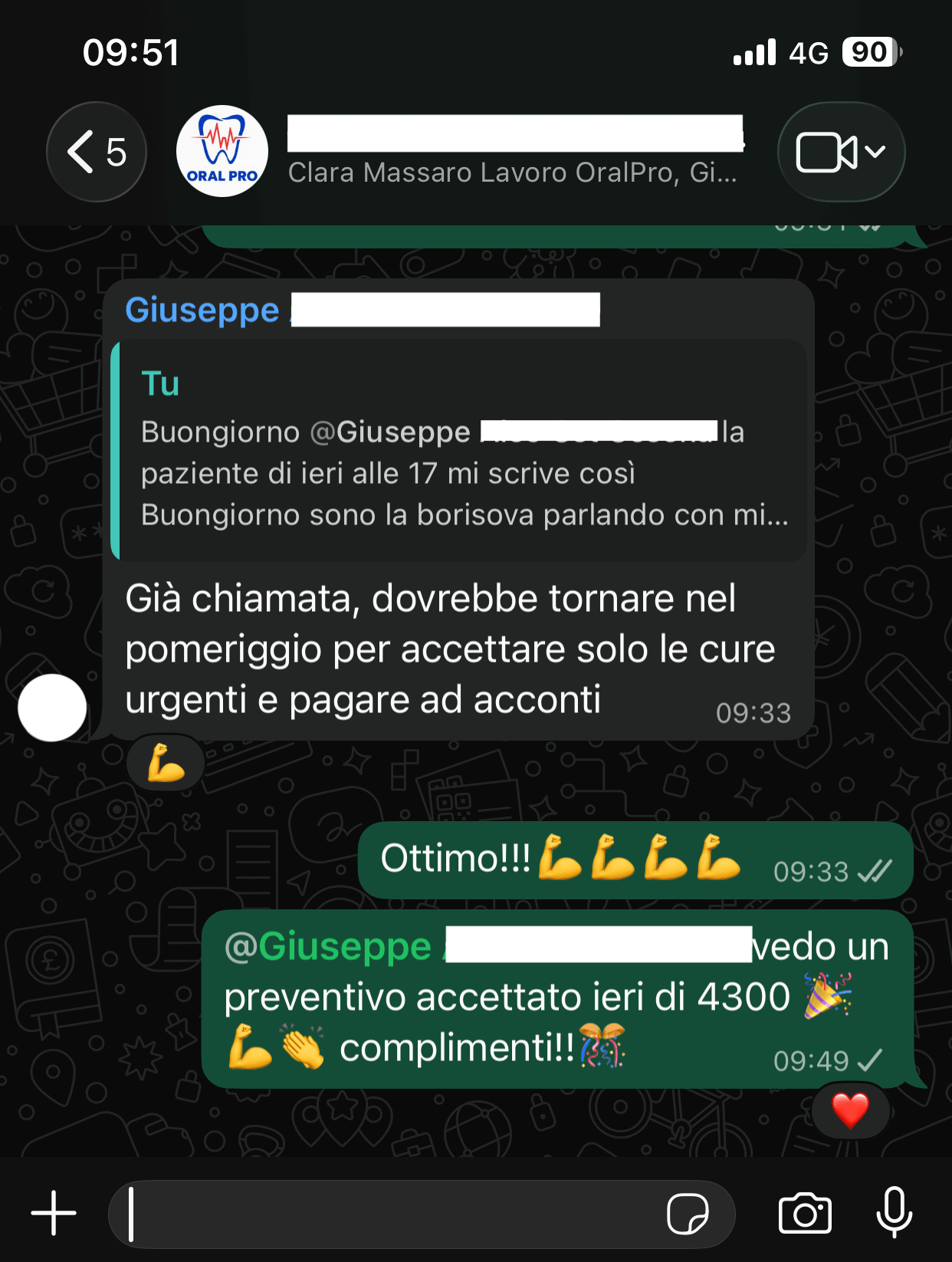This screenshot has height=1262, width=952.
Task: Focus the message text field
Action: pos(383,1214)
